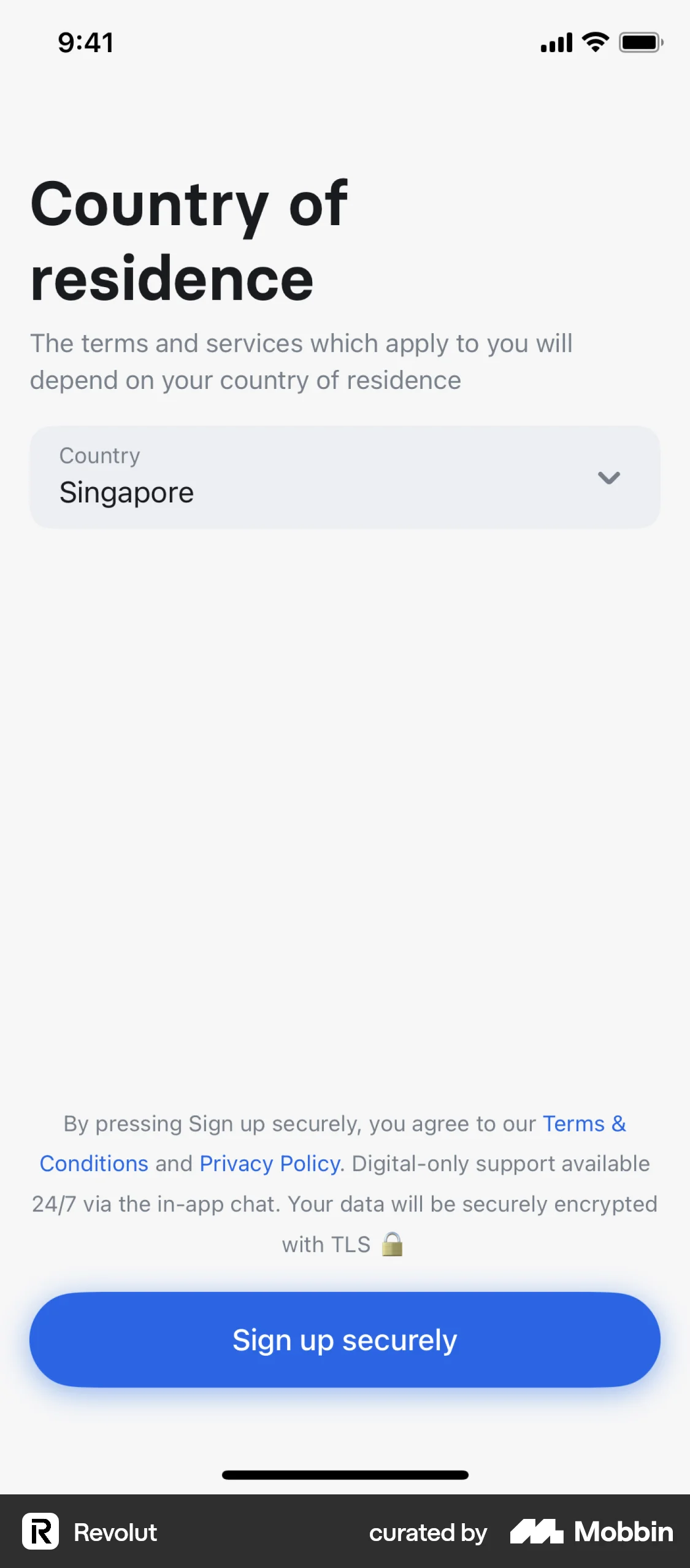Click the Country label above Singapore
Viewport: 690px width, 1568px height.
tap(99, 455)
